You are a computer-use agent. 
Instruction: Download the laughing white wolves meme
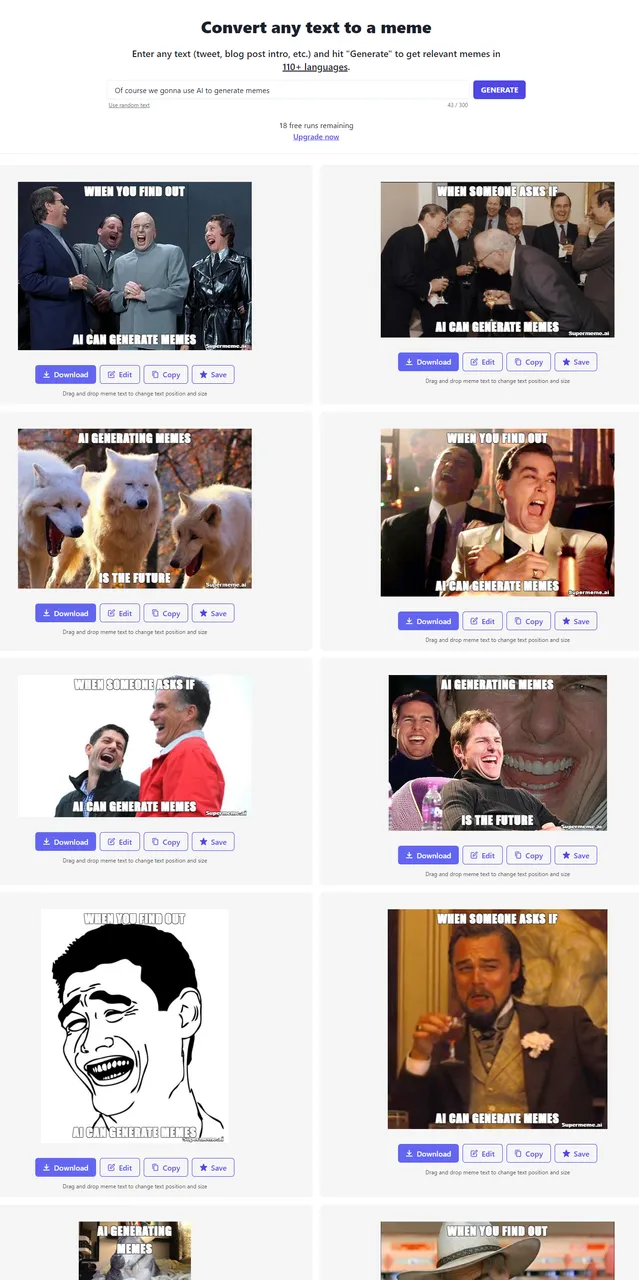pyautogui.click(x=66, y=613)
